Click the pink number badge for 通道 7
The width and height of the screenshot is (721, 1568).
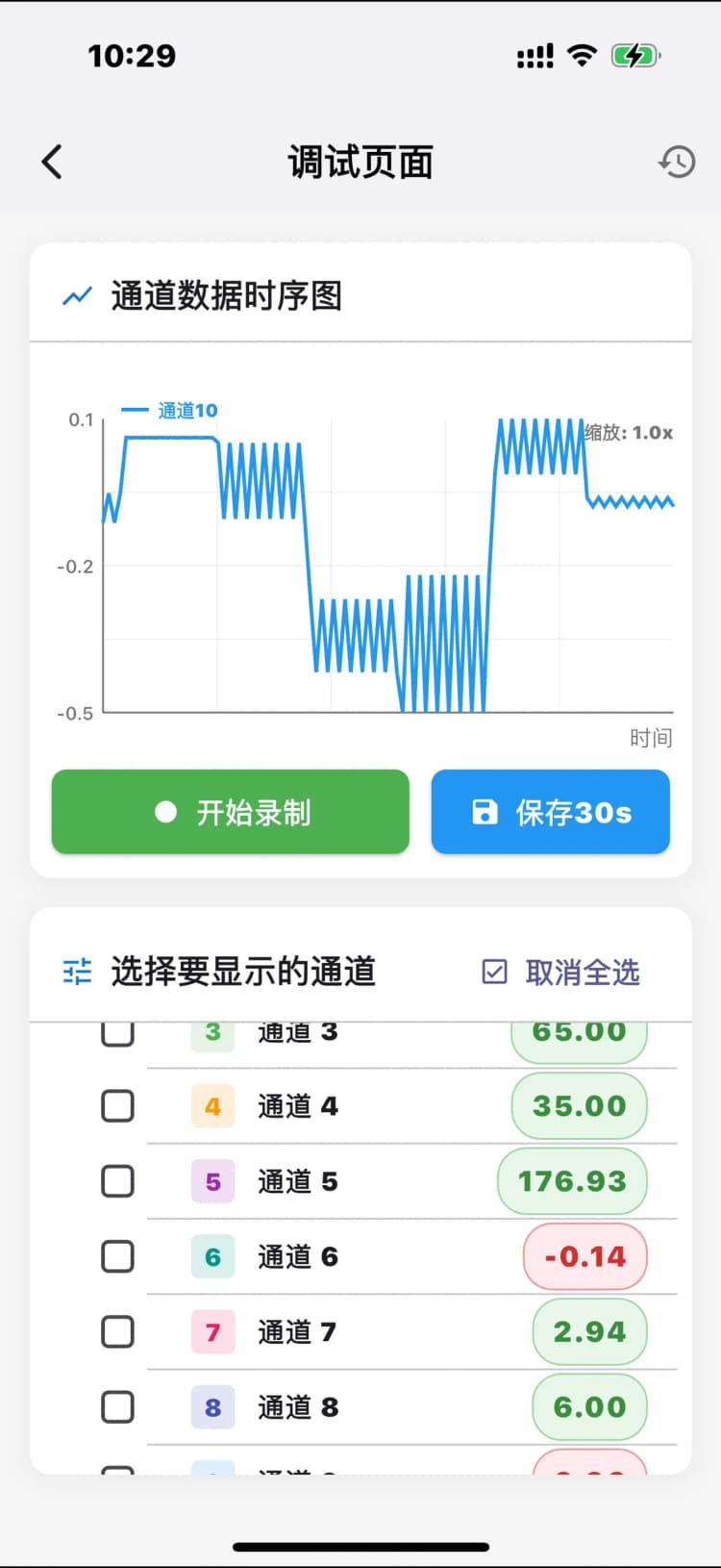coord(211,1331)
